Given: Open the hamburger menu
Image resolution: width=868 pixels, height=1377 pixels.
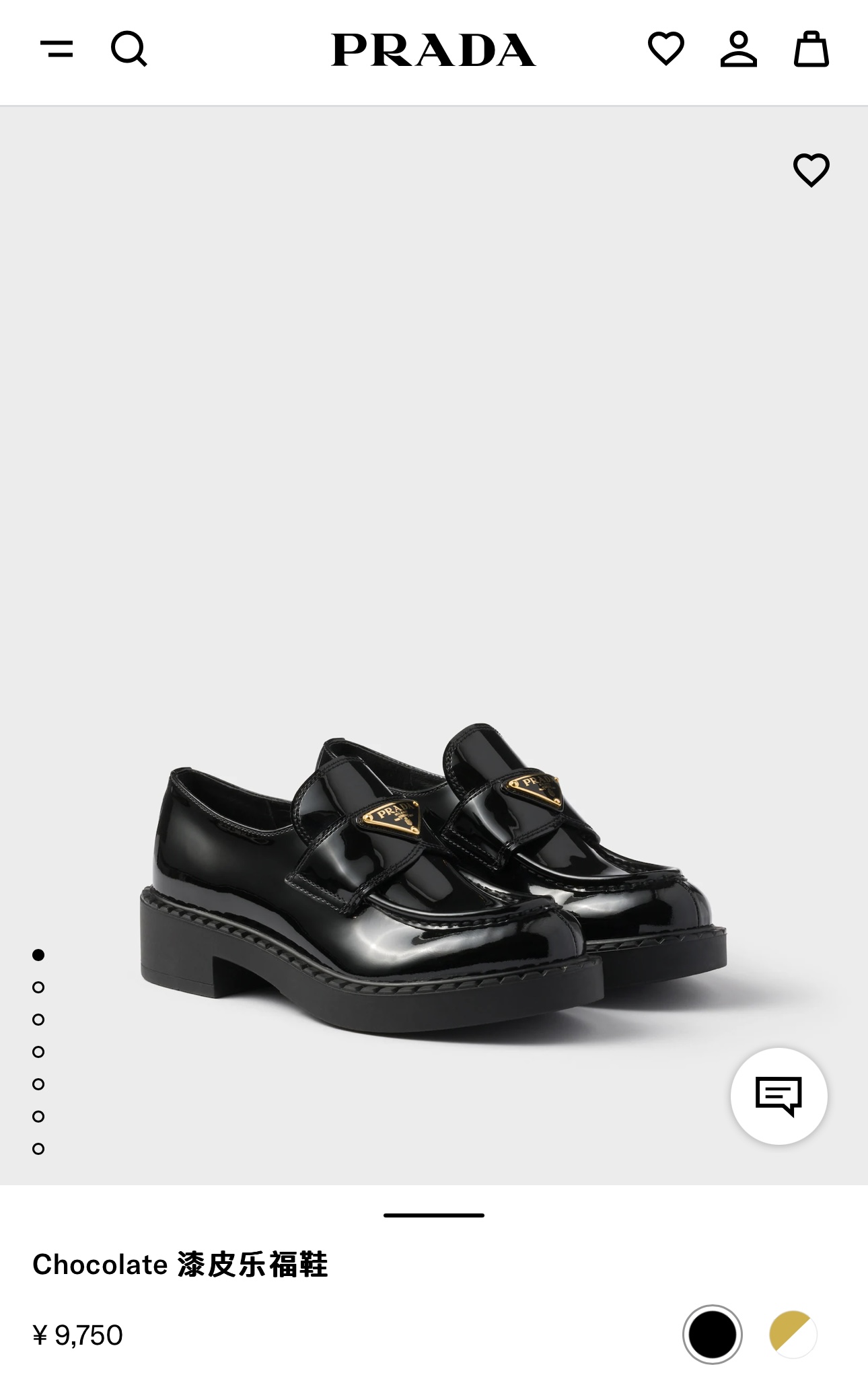Looking at the screenshot, I should tap(57, 49).
